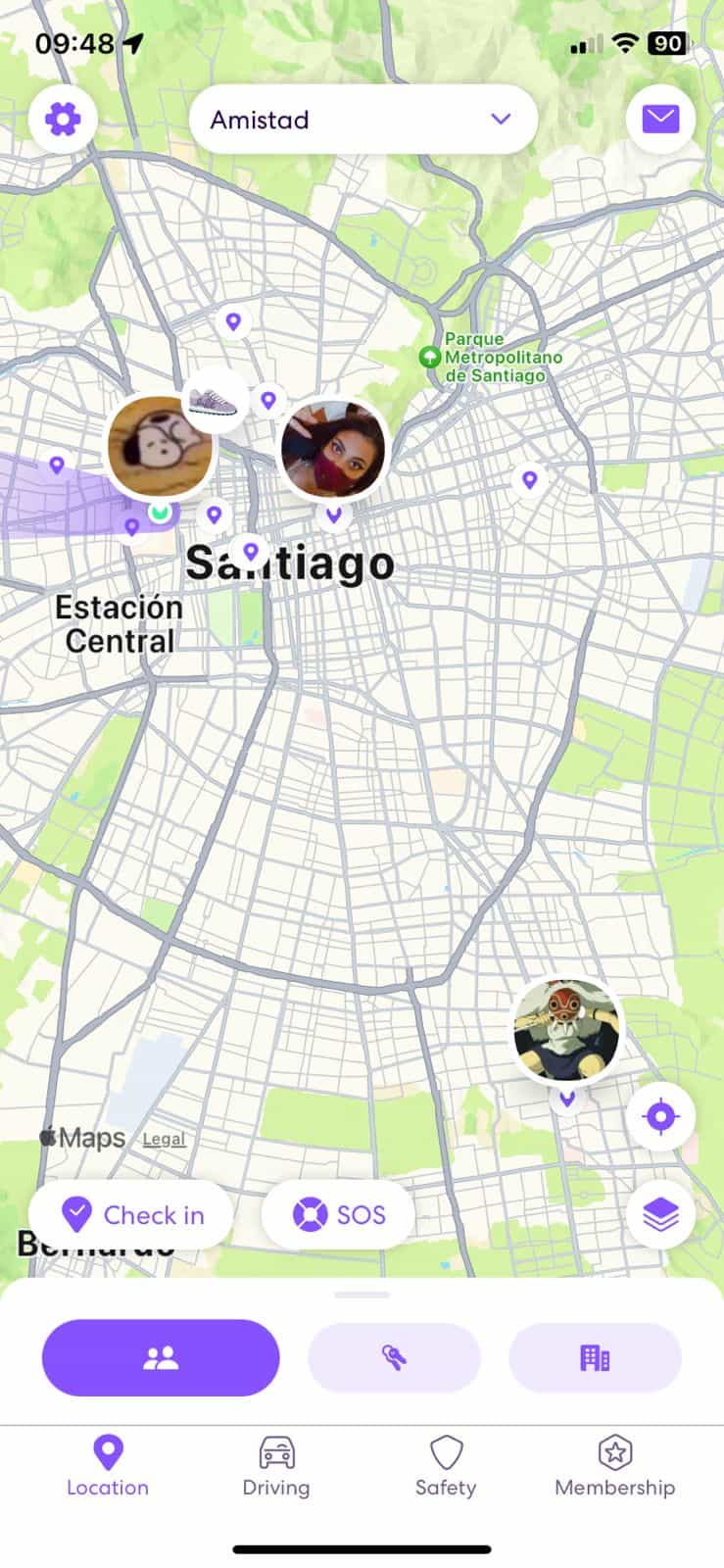Open the Legal link
724x1568 pixels.
(x=164, y=1139)
